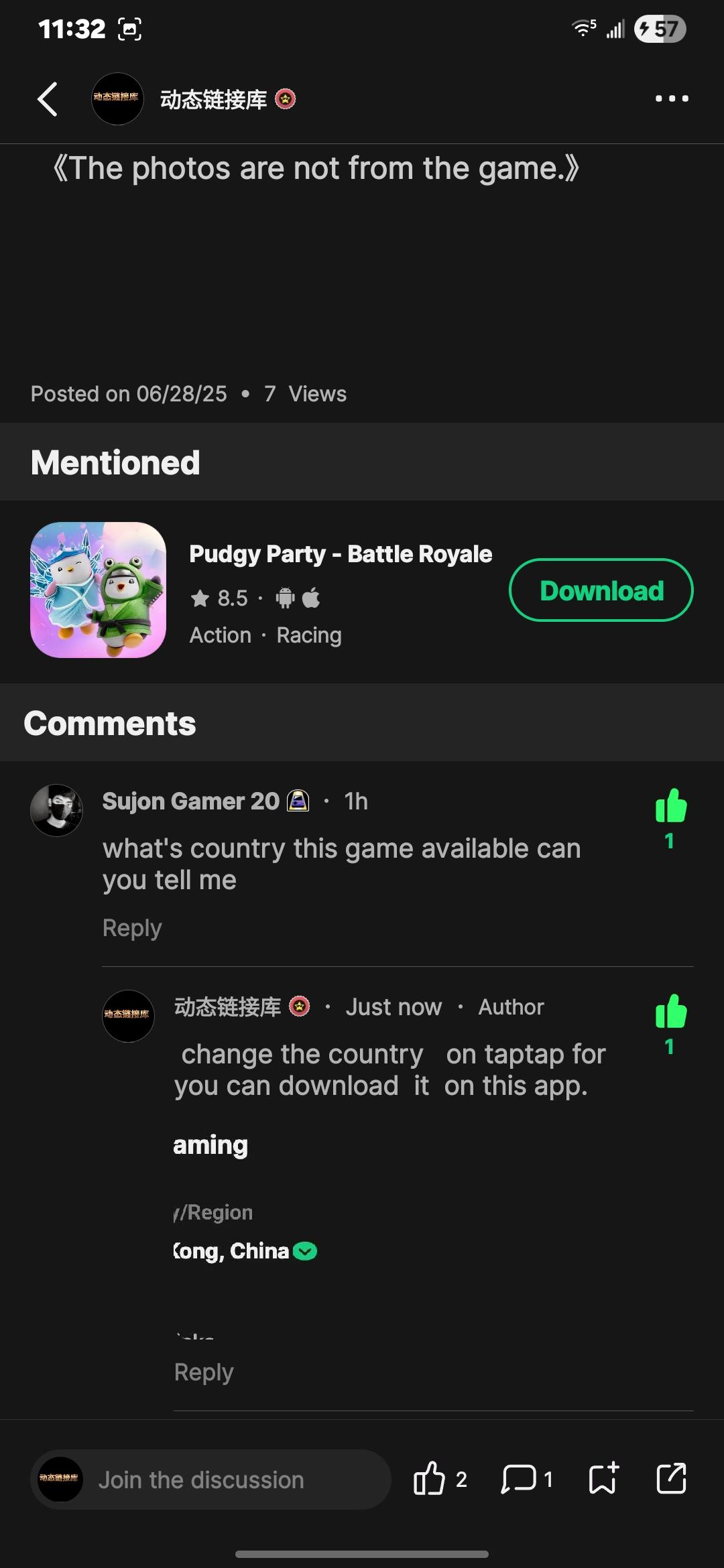Download Pudgy Party - Battle Royale
Image resolution: width=724 pixels, height=1568 pixels.
click(x=601, y=590)
